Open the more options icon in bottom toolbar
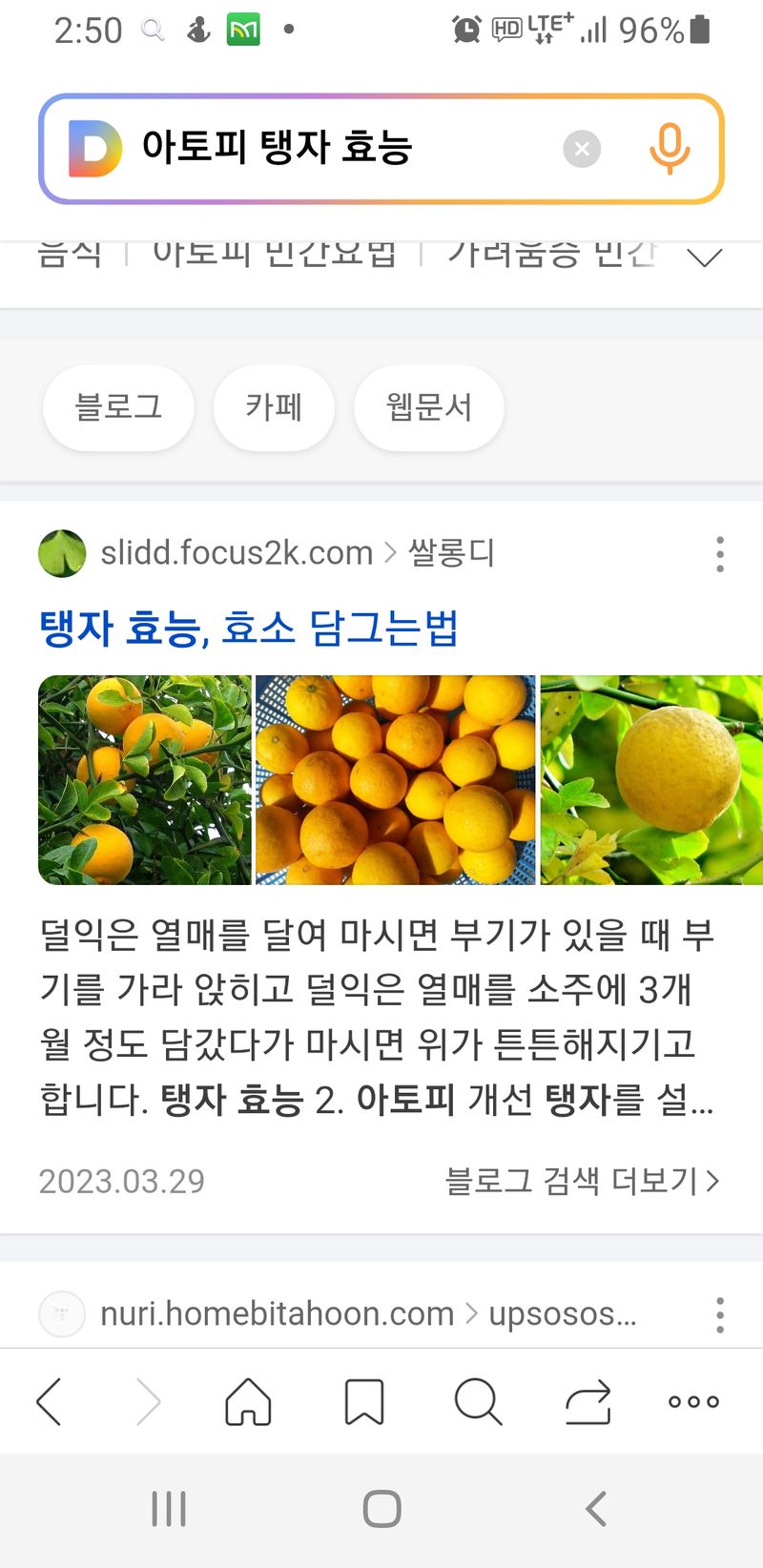 click(x=692, y=1401)
